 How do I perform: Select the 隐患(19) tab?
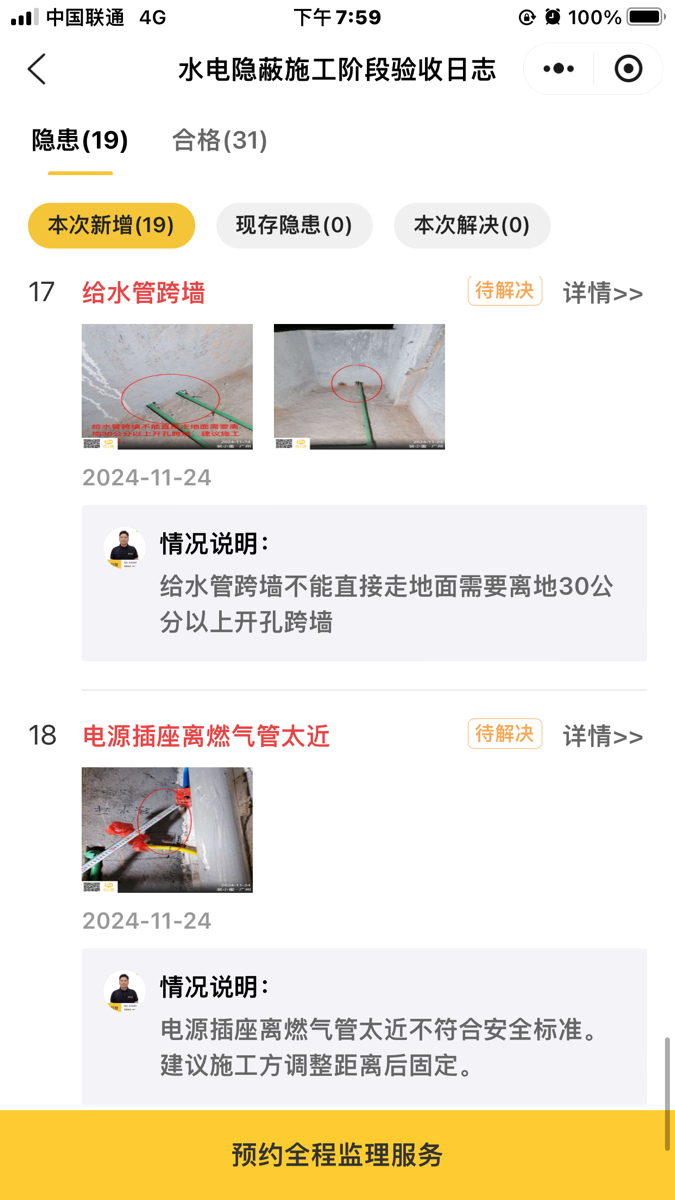click(x=80, y=140)
